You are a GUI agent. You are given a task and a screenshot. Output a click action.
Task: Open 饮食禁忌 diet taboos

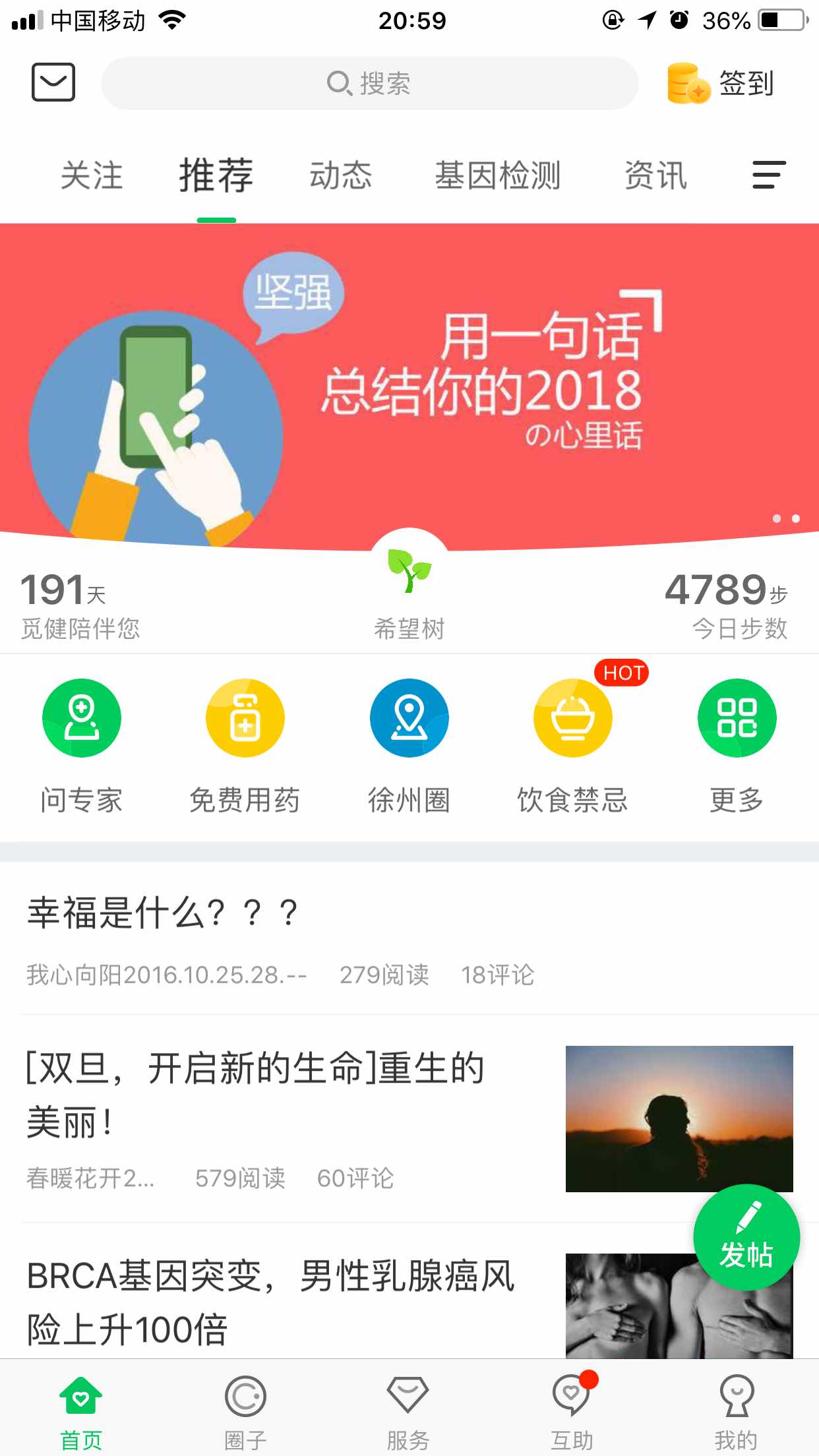pyautogui.click(x=572, y=745)
